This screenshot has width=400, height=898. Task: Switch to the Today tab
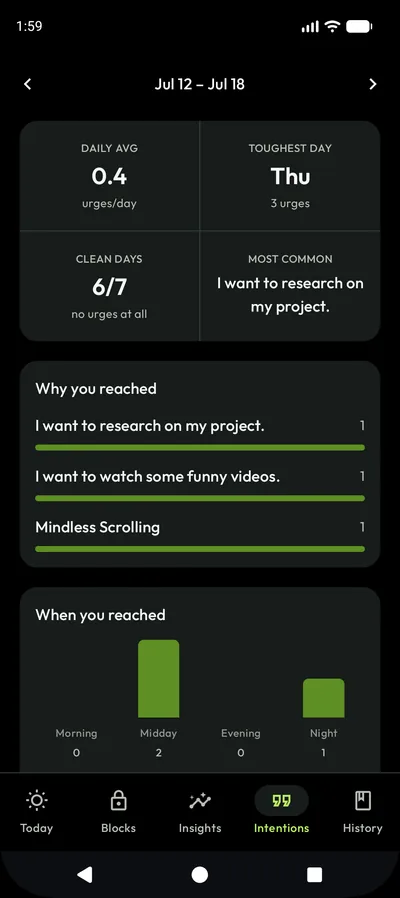coord(37,812)
